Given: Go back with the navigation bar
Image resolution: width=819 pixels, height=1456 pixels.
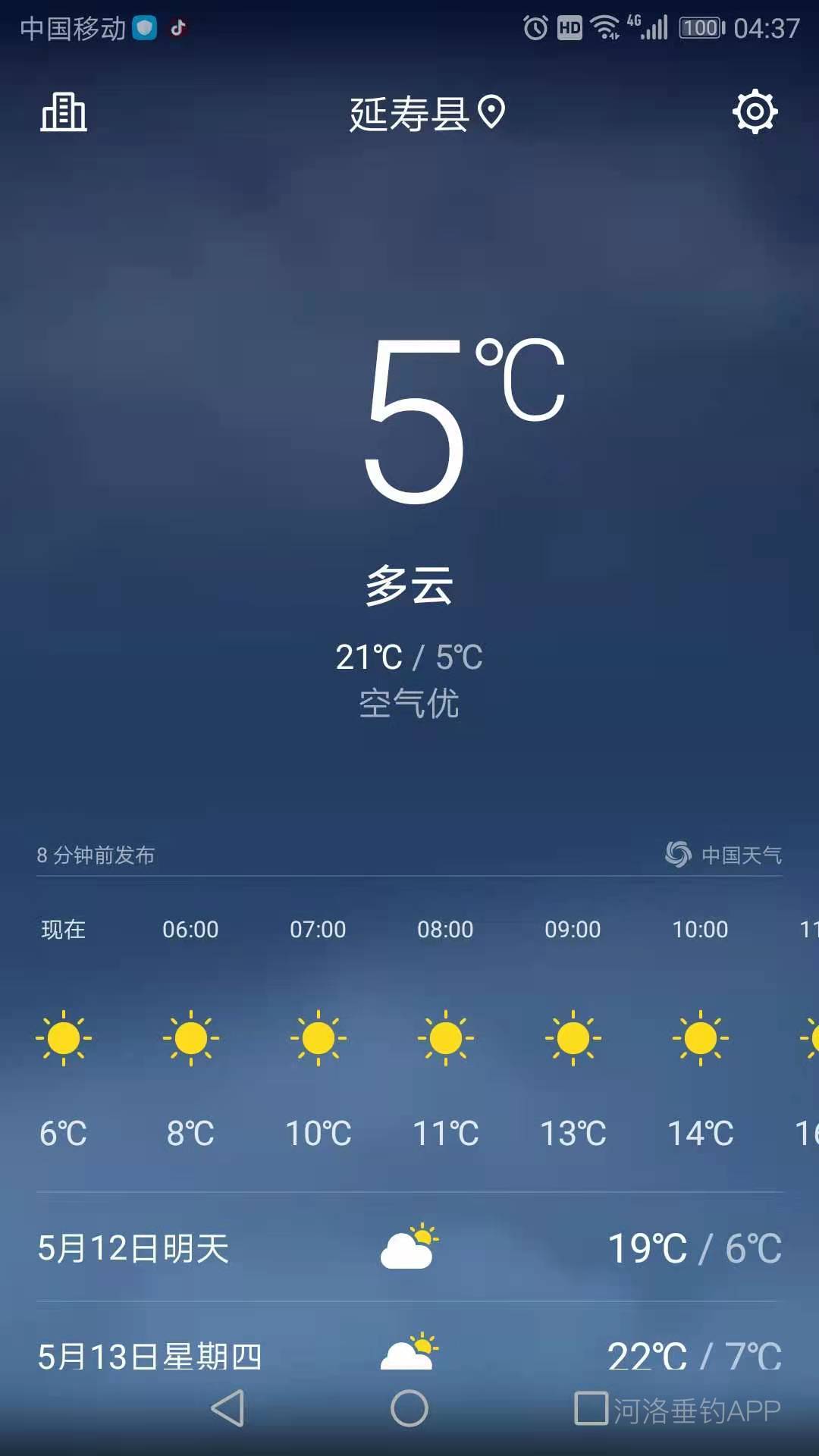Looking at the screenshot, I should pyautogui.click(x=227, y=1408).
